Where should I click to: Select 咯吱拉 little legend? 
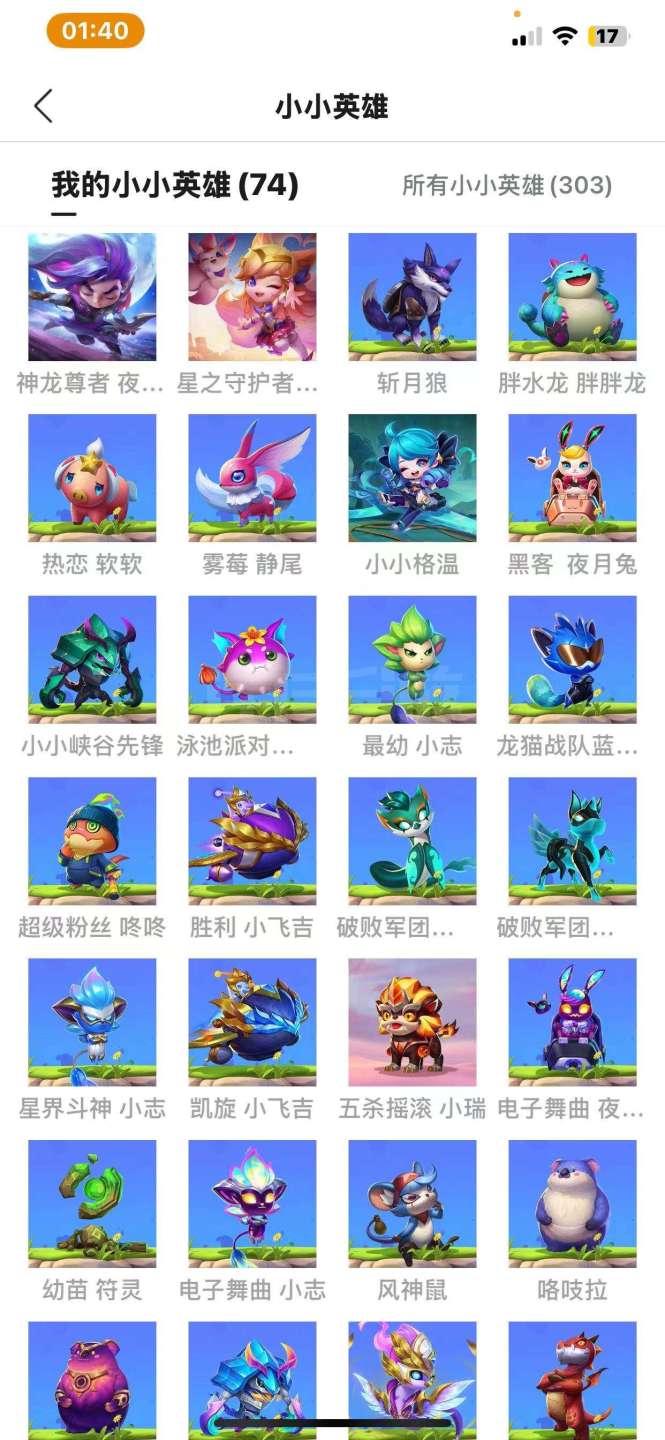pos(572,1204)
